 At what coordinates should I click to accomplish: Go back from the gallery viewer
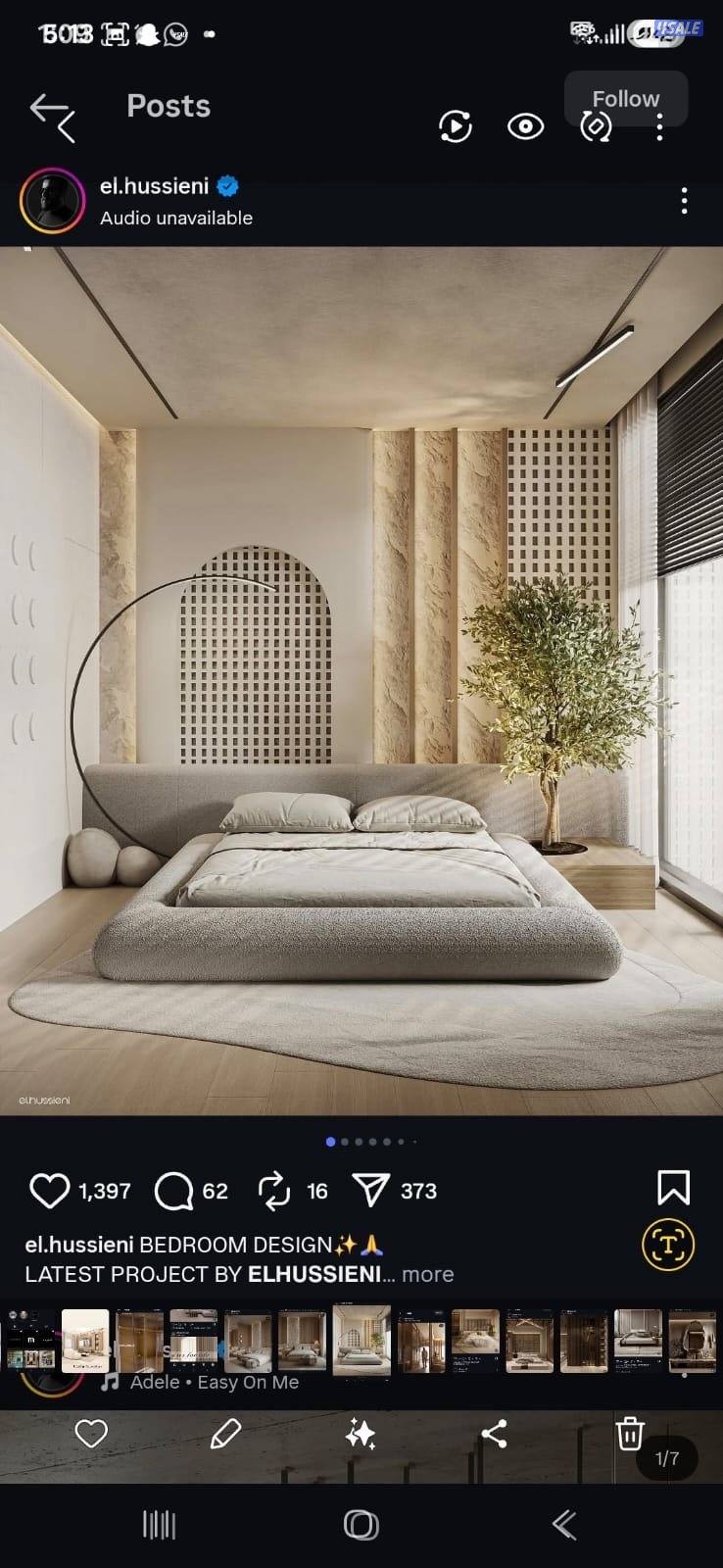[x=52, y=116]
